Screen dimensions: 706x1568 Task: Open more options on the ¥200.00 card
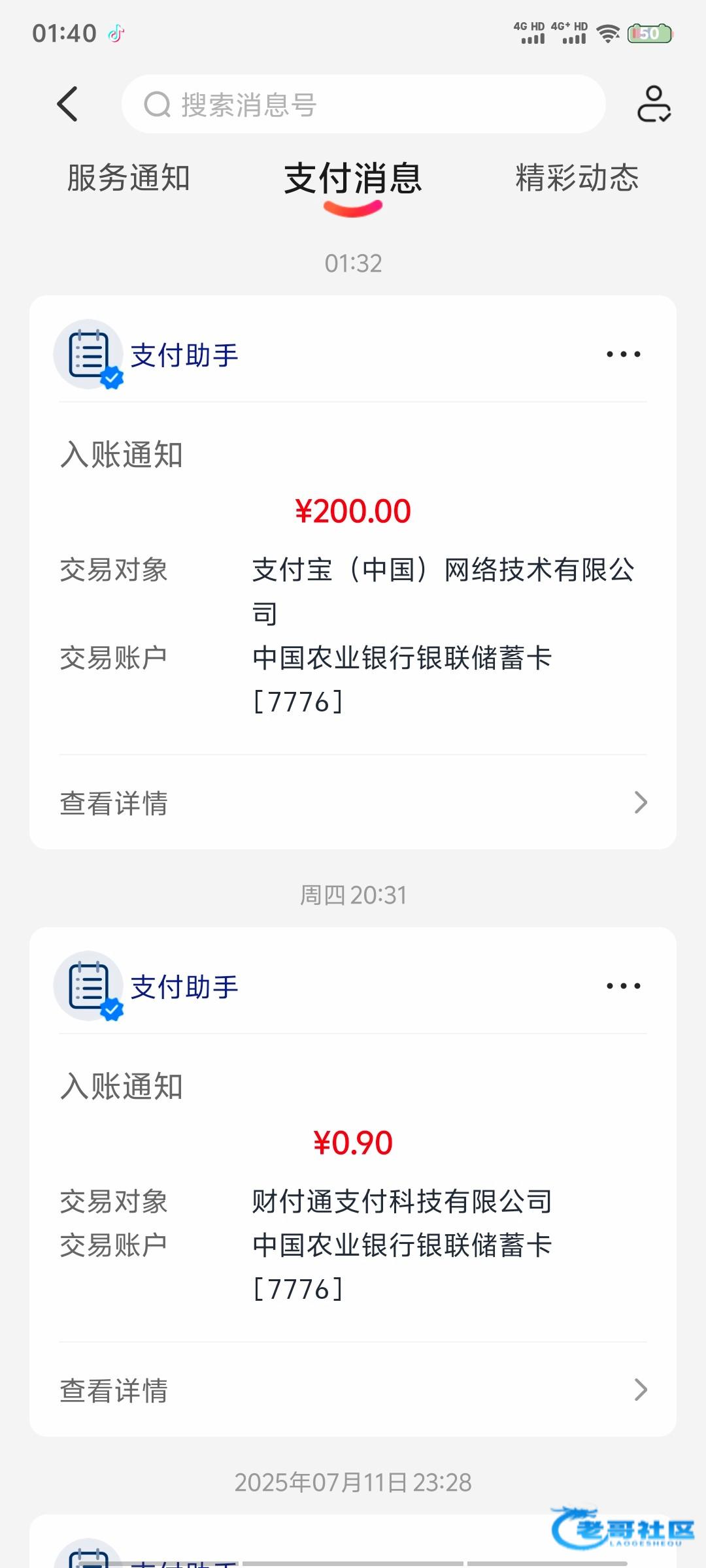(x=624, y=354)
